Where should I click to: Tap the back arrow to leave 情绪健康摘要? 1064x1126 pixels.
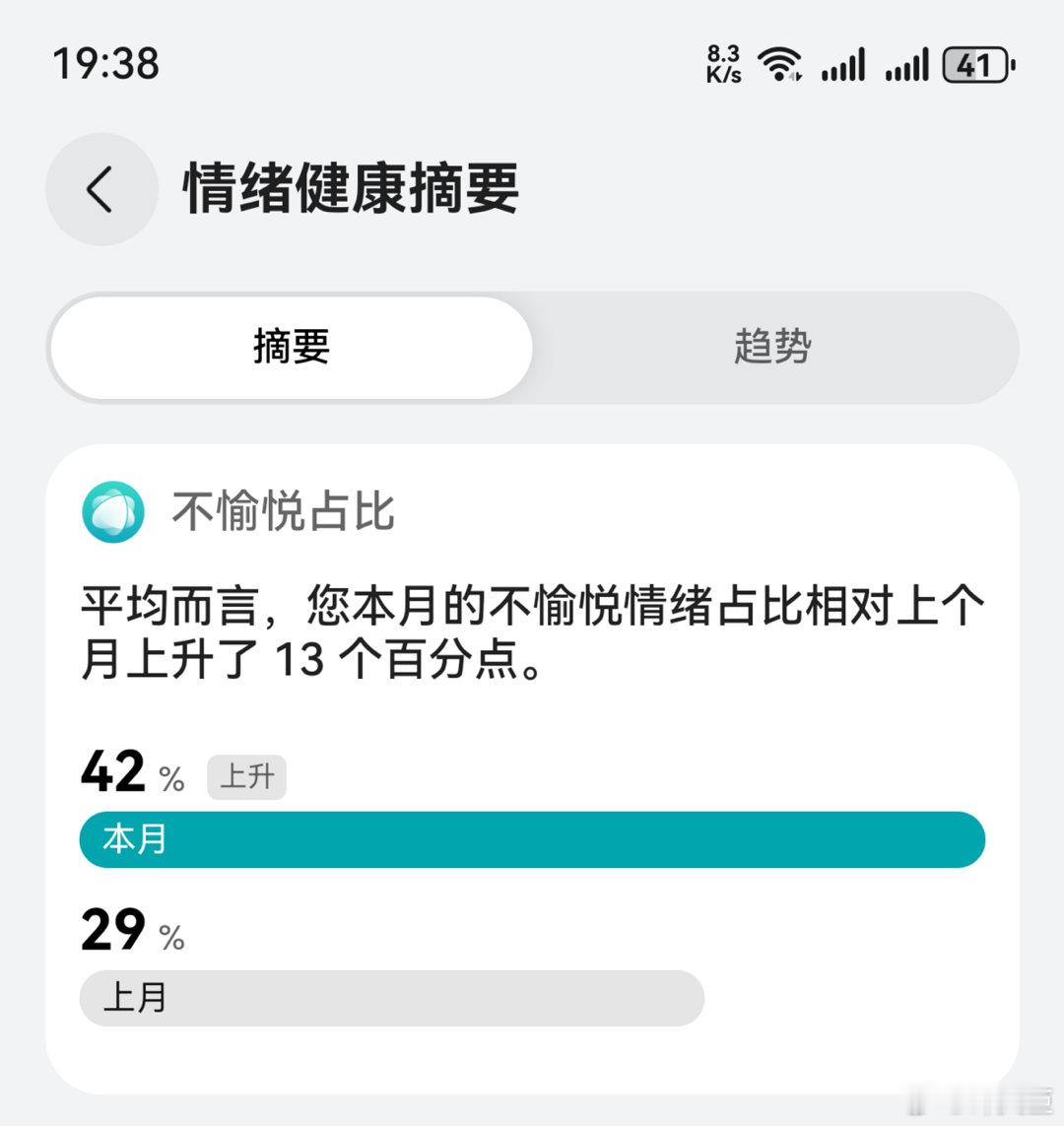click(100, 189)
